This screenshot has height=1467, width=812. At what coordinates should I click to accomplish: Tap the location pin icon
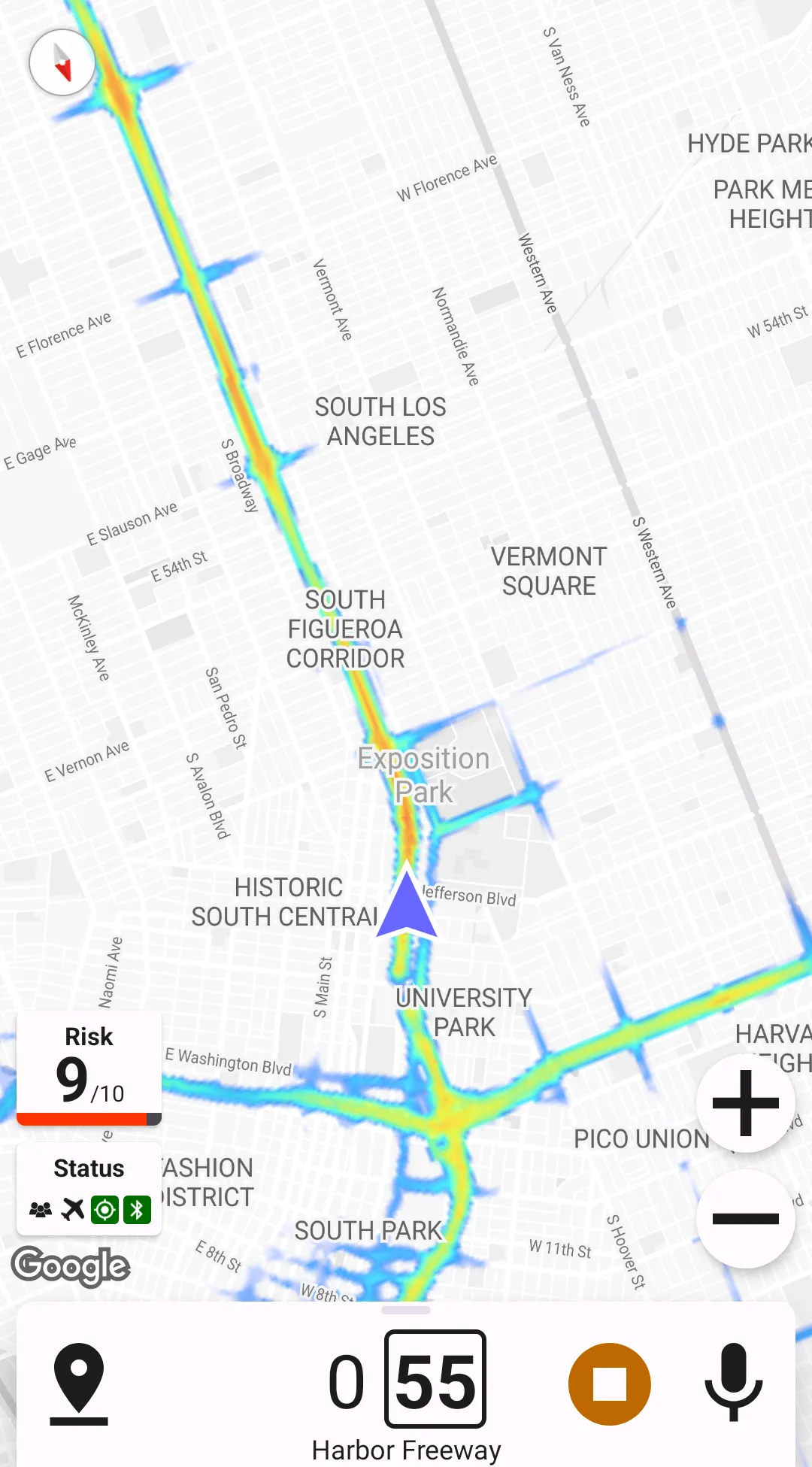(x=79, y=1384)
